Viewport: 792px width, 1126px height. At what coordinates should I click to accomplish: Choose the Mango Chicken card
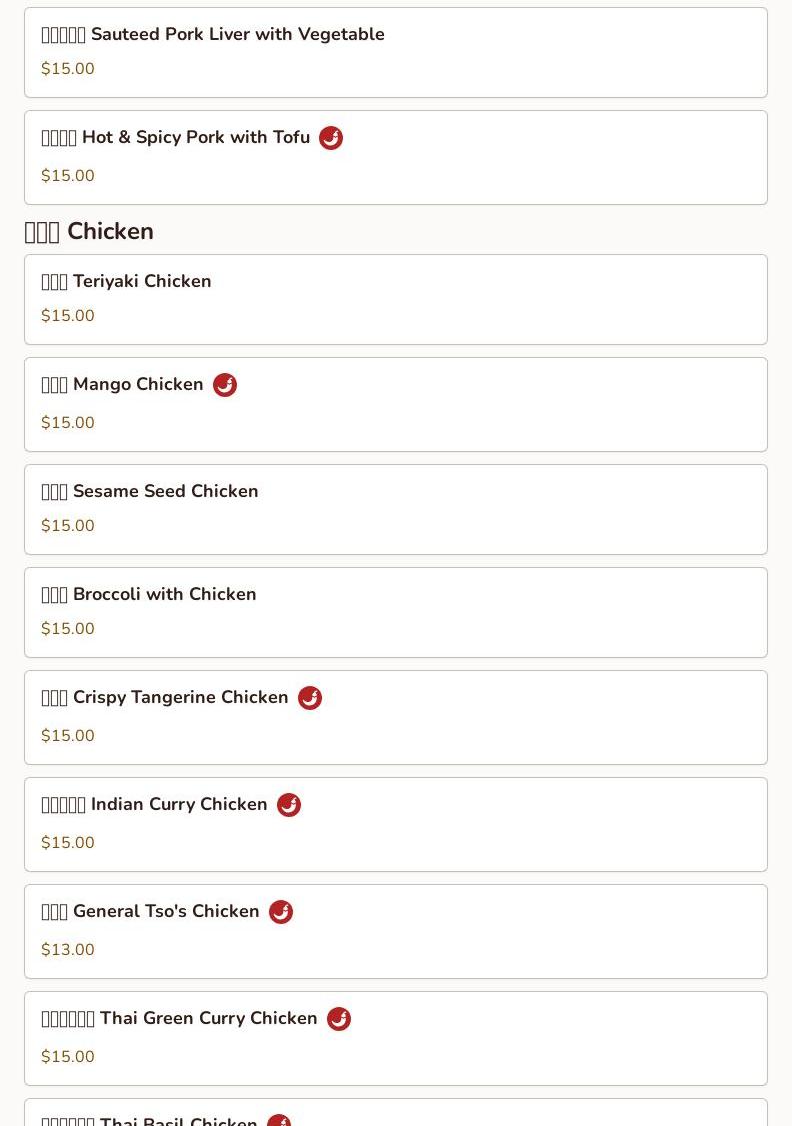point(395,404)
